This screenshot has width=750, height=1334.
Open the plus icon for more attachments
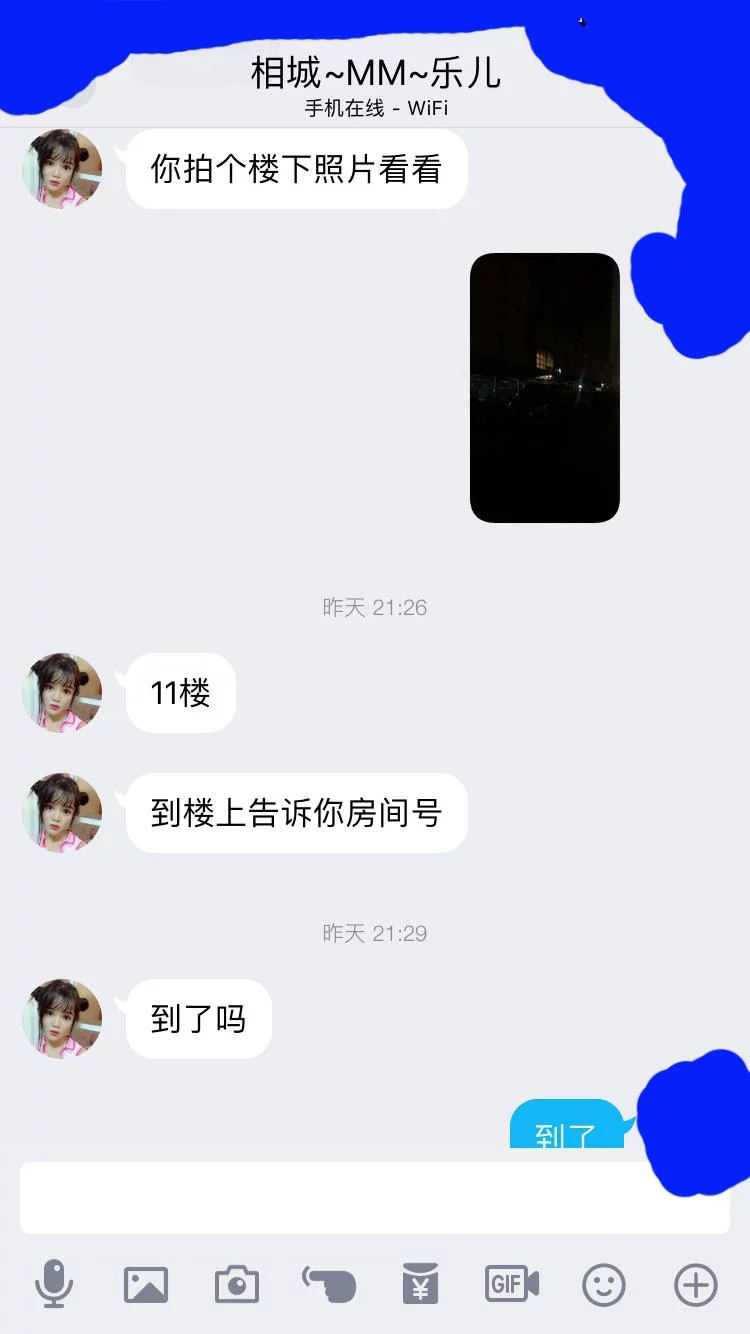tap(693, 1285)
